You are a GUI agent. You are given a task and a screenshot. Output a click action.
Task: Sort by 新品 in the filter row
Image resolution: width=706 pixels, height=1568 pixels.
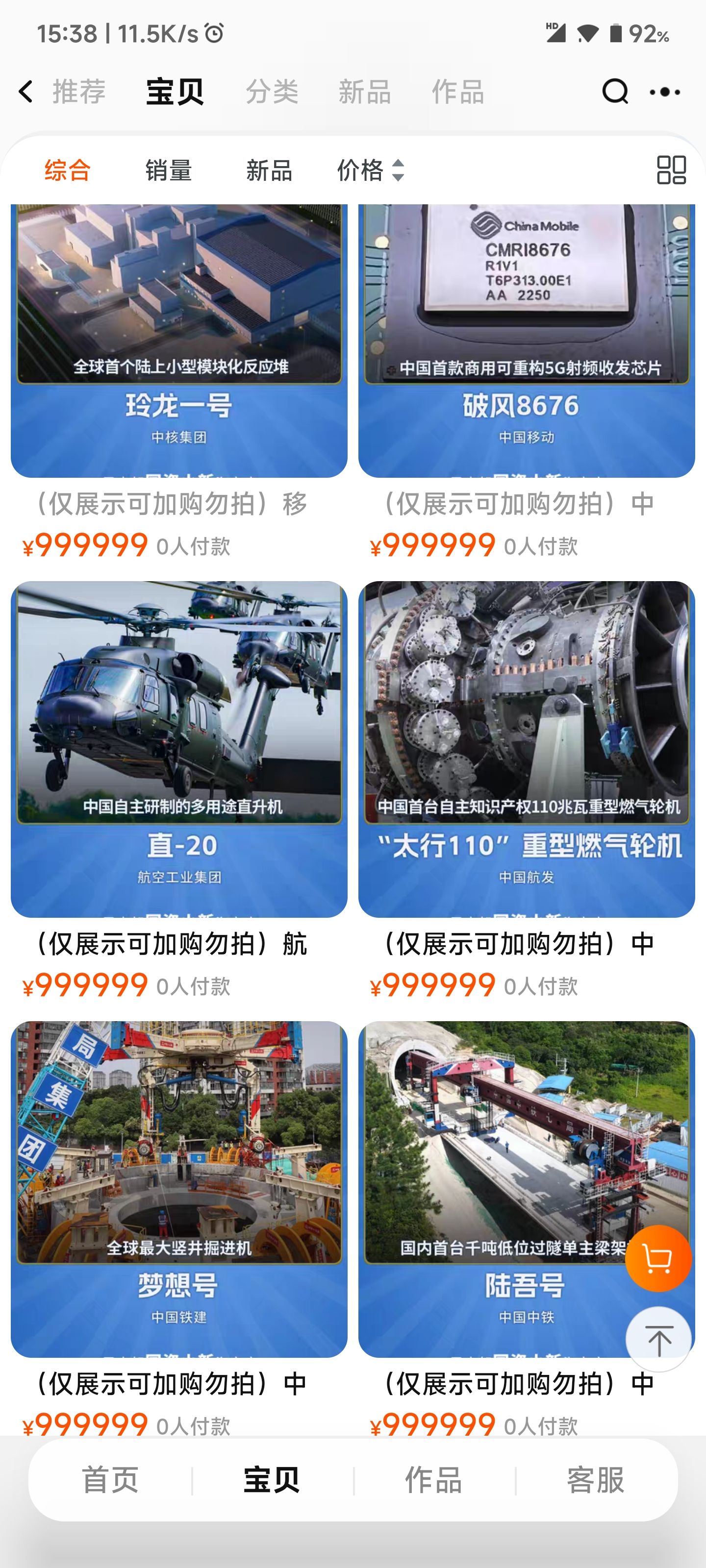269,170
